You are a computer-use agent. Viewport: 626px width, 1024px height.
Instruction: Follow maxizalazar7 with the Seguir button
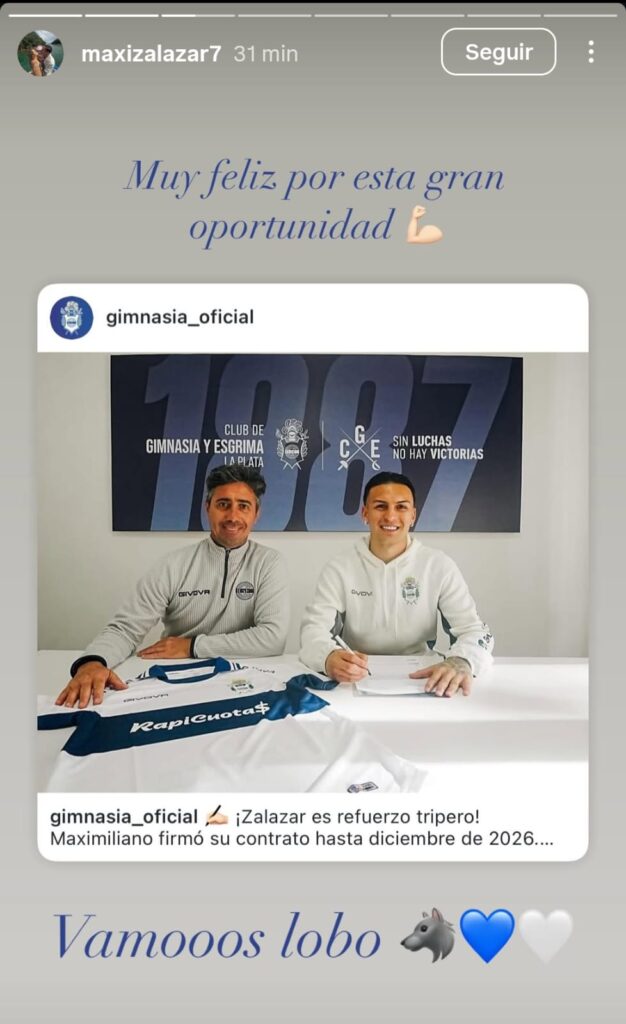click(498, 52)
